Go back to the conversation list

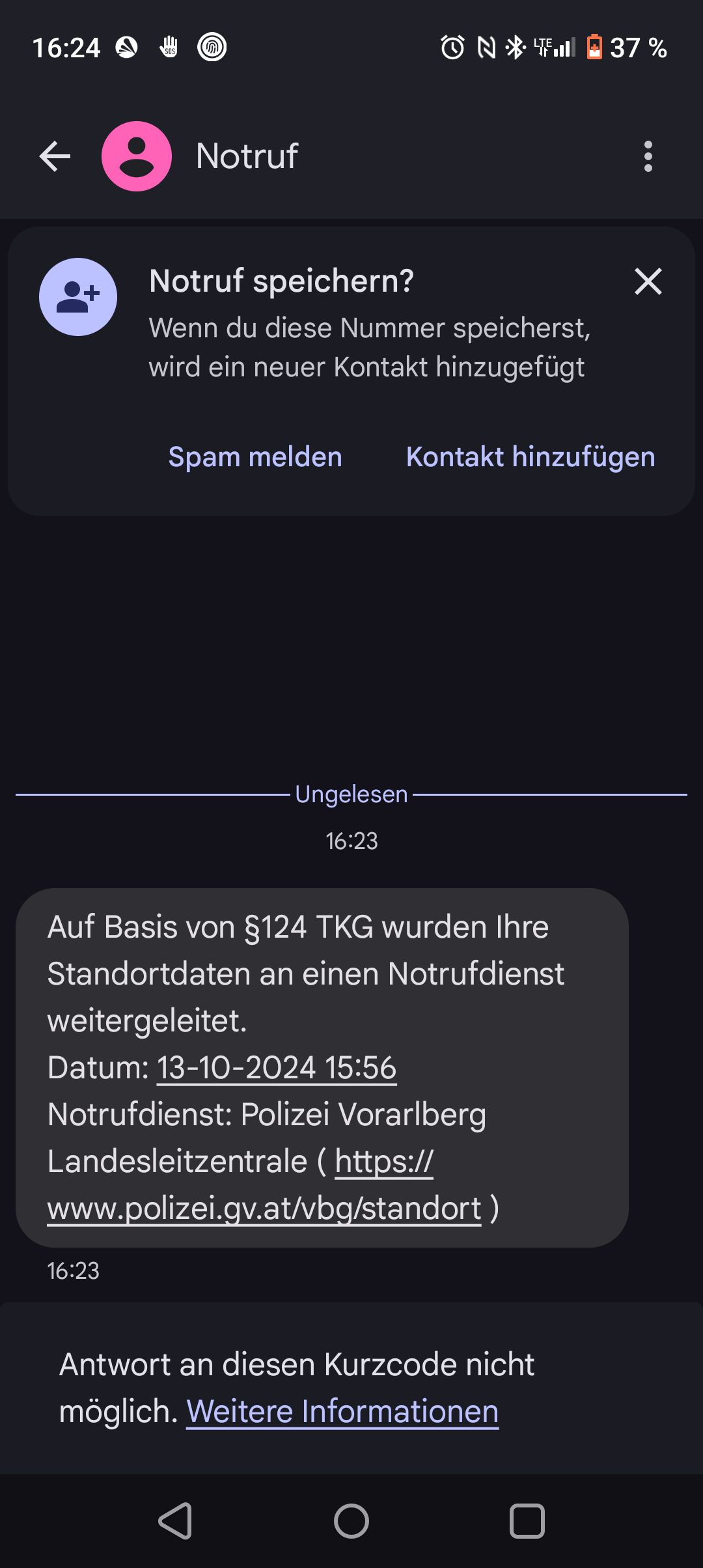click(55, 156)
